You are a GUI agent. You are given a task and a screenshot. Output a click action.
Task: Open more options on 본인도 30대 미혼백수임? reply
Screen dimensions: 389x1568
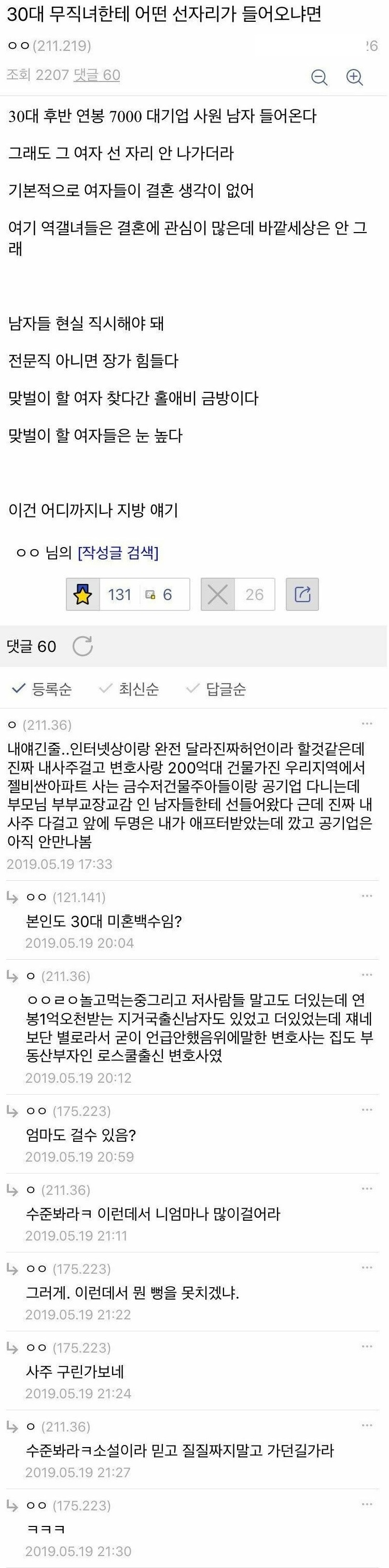367,896
